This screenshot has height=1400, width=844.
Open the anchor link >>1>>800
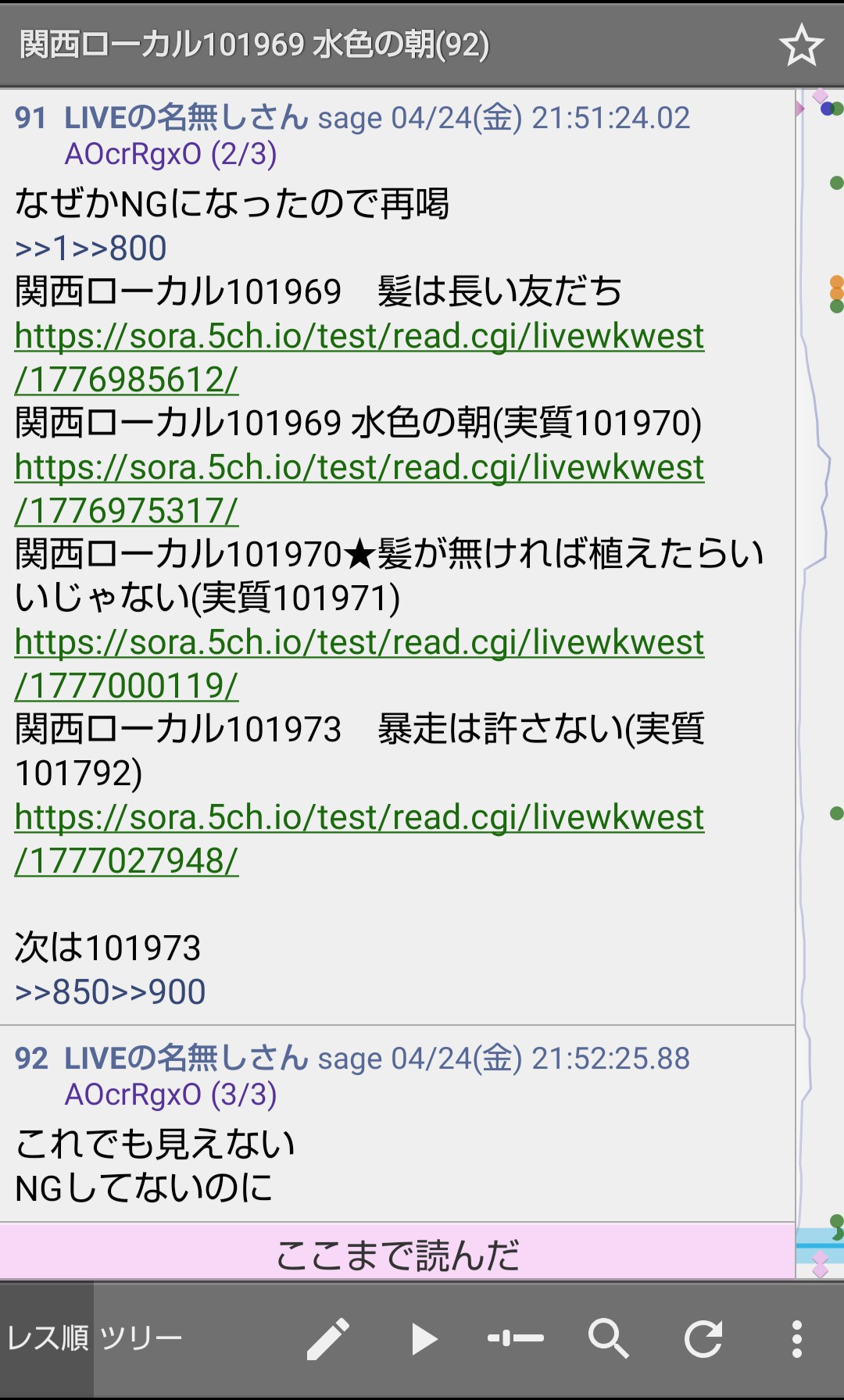pos(91,248)
